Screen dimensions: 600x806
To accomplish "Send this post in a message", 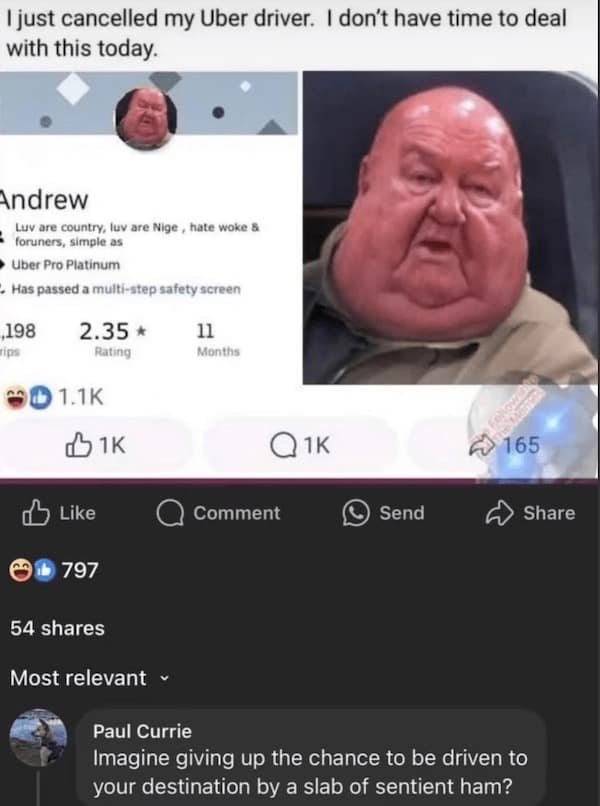I will (384, 513).
